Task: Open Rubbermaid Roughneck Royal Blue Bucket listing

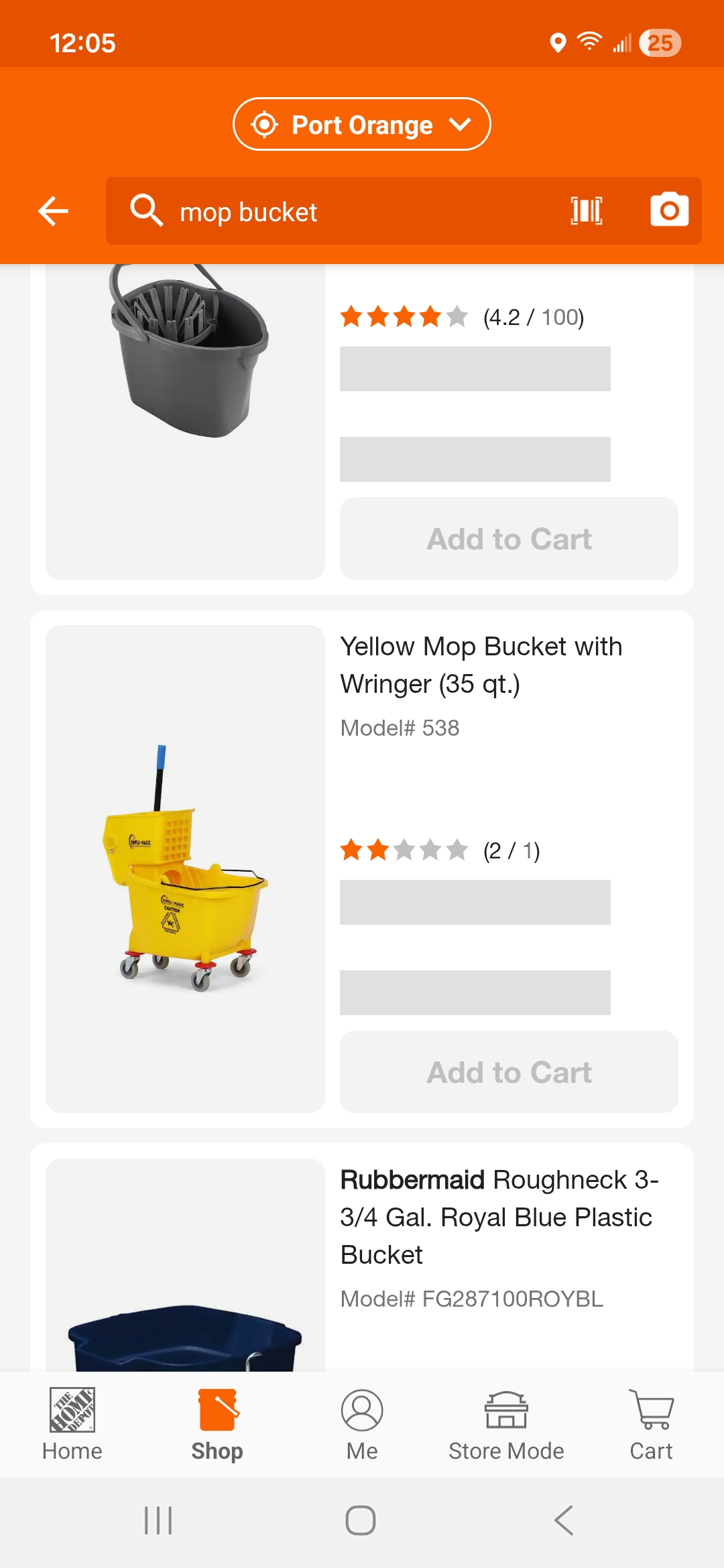Action: [499, 1216]
